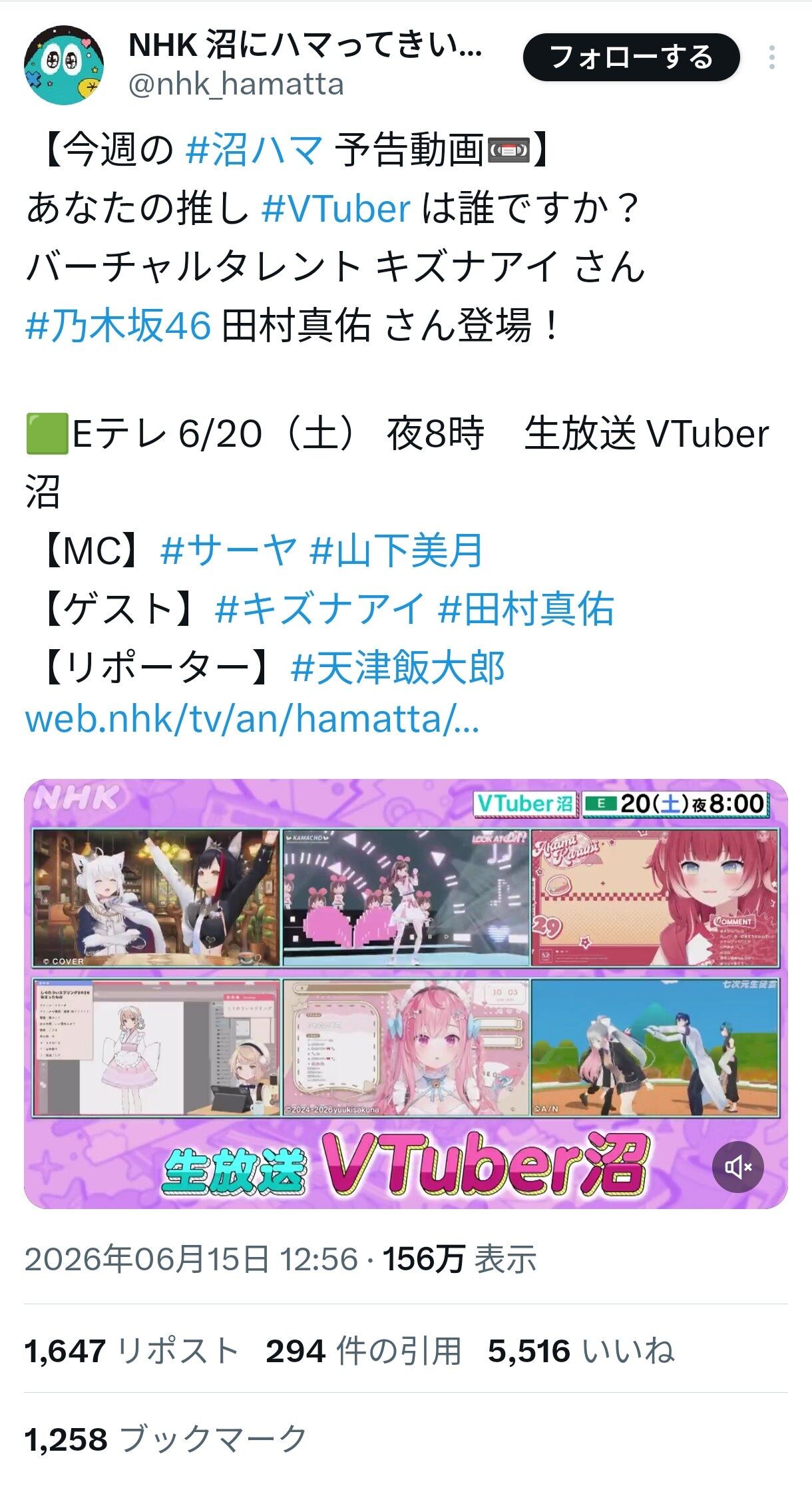Open the #山下美月 hashtag
This screenshot has height=1488, width=812.
[x=397, y=551]
